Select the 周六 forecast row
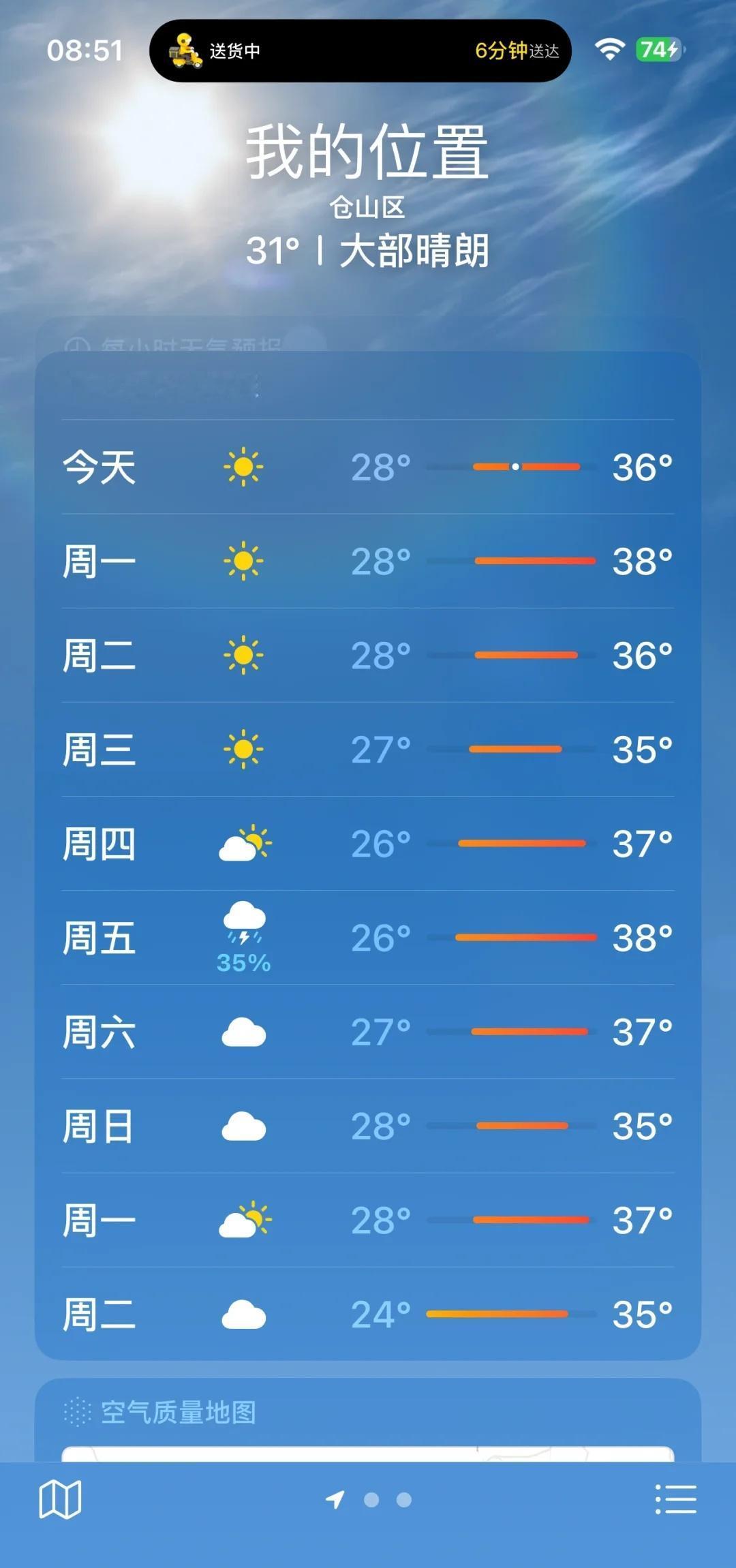Viewport: 736px width, 1568px height. (x=368, y=1031)
